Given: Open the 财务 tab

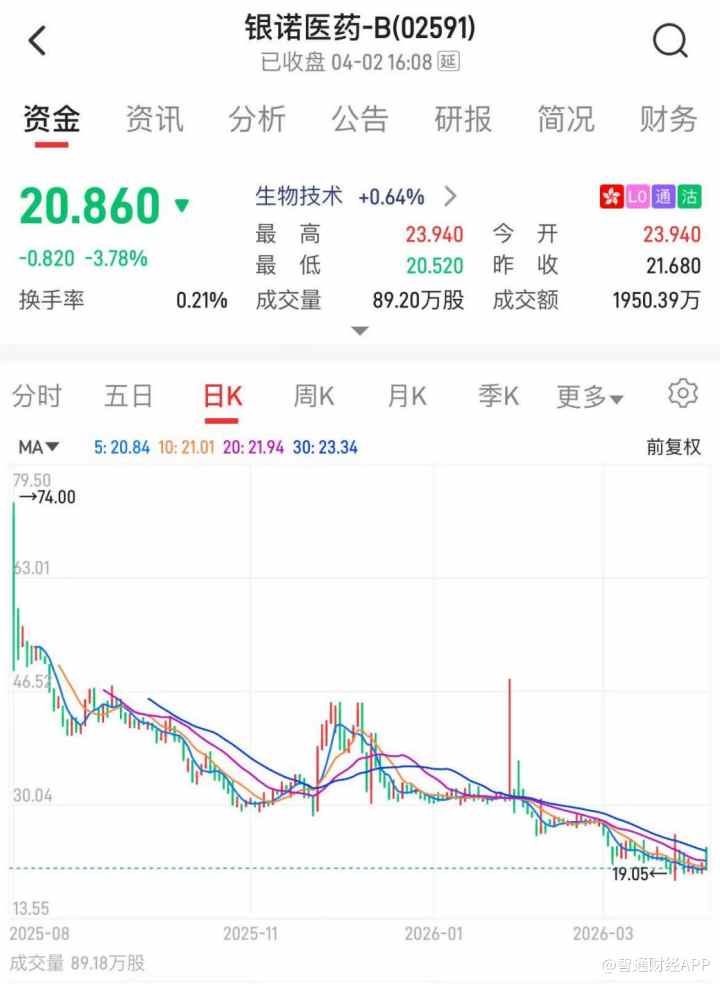Looking at the screenshot, I should tap(668, 119).
